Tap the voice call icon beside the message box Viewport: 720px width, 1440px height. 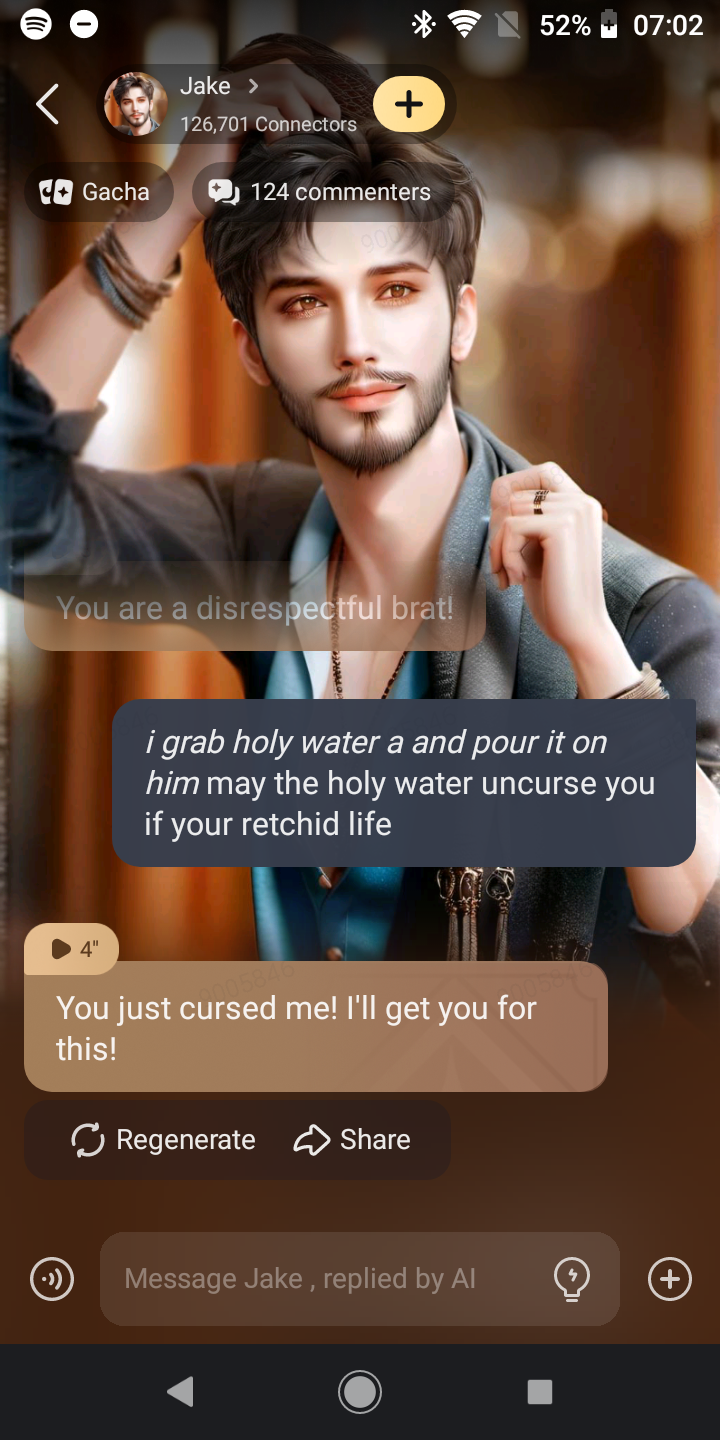click(x=52, y=1279)
